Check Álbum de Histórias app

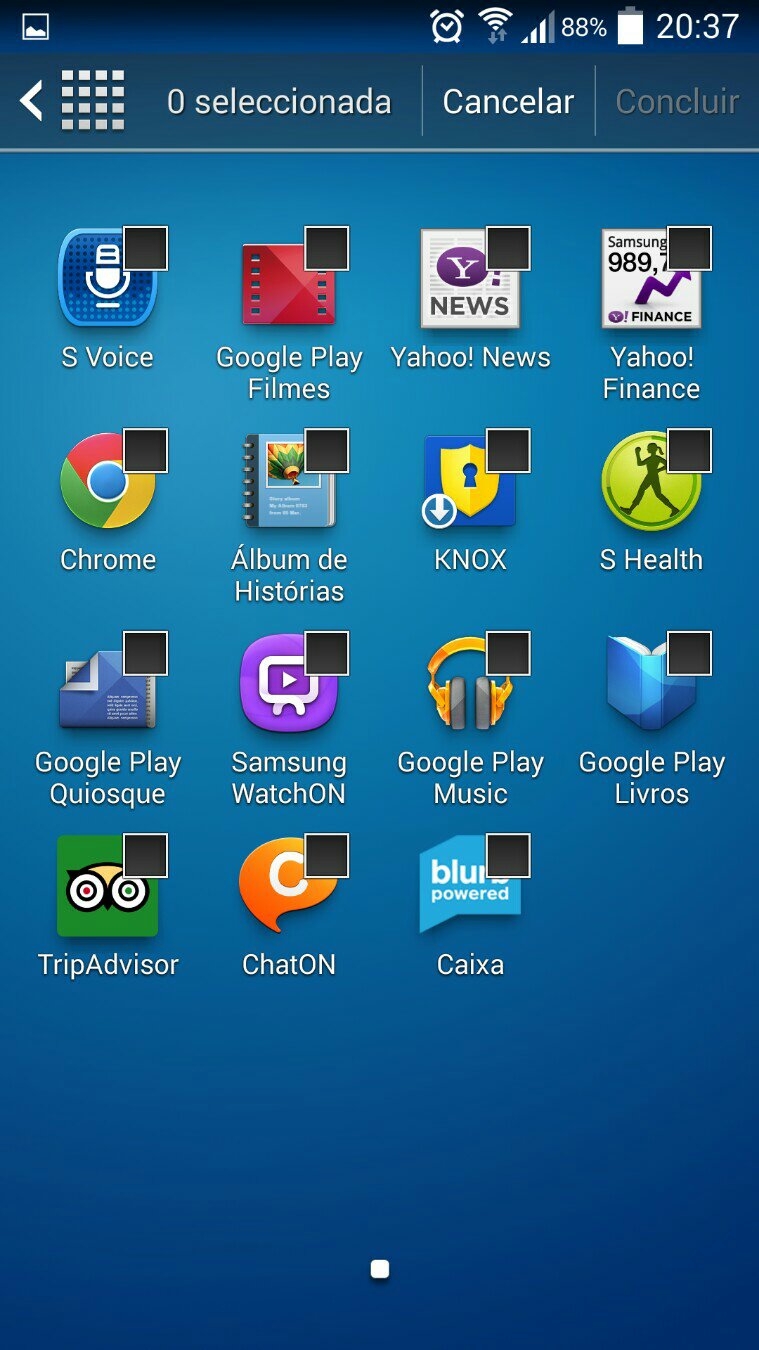[x=326, y=450]
